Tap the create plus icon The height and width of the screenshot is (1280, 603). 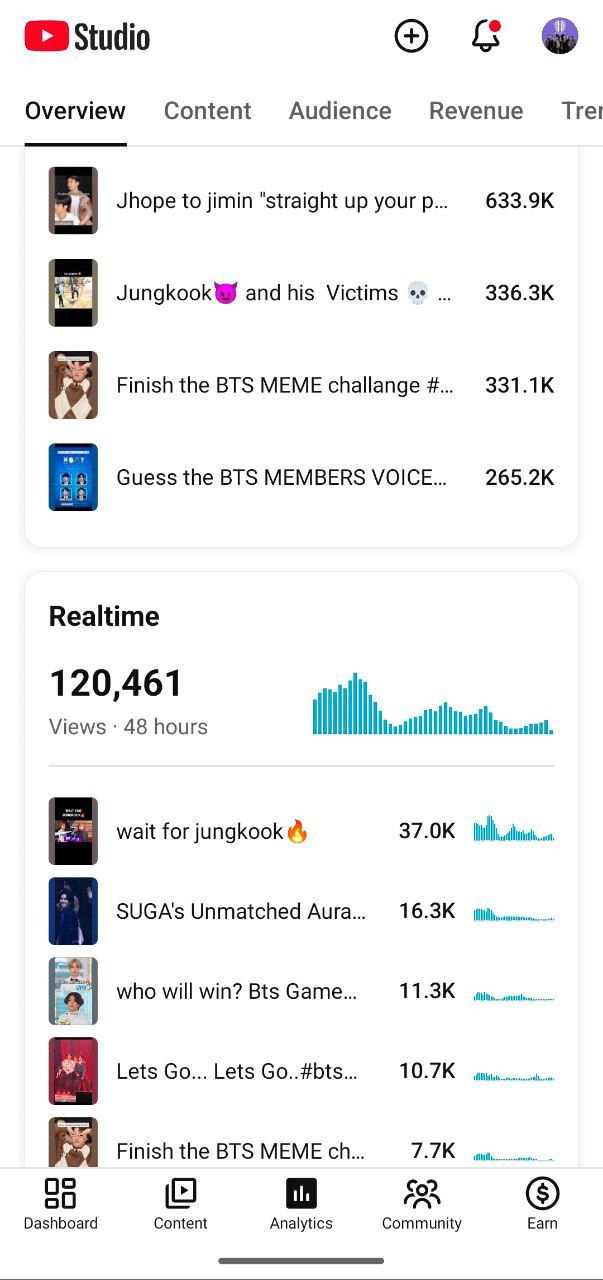point(411,37)
